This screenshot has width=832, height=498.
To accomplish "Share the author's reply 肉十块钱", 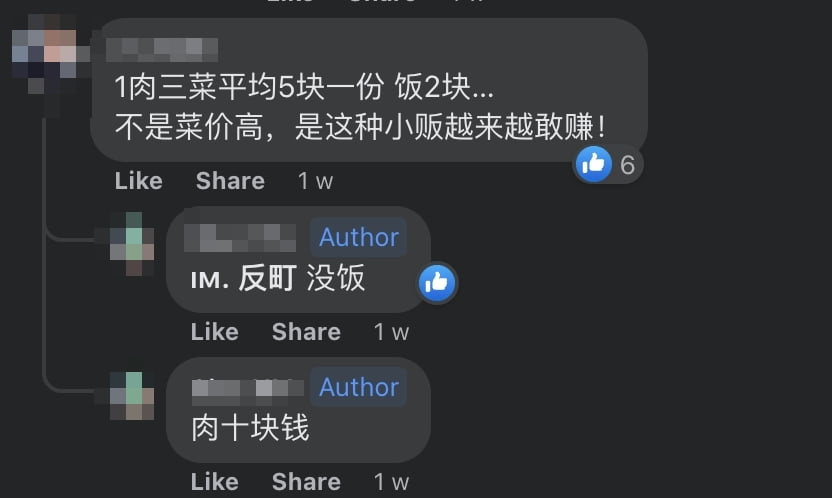I will 306,482.
